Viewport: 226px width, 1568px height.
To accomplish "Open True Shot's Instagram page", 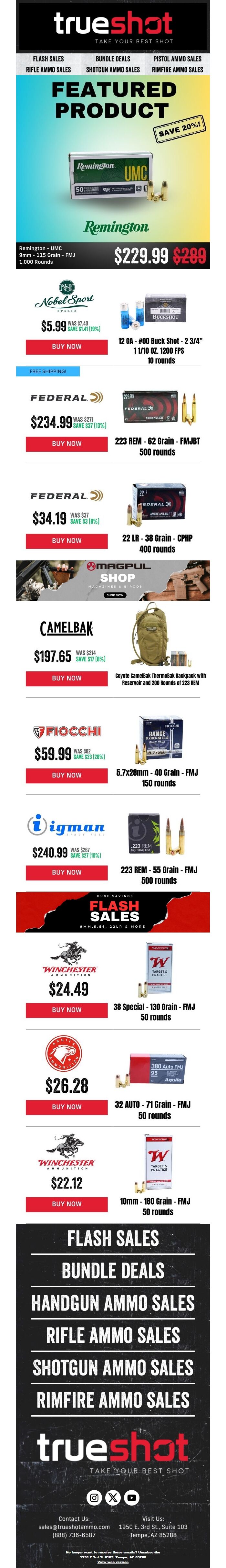I will [x=94, y=1498].
